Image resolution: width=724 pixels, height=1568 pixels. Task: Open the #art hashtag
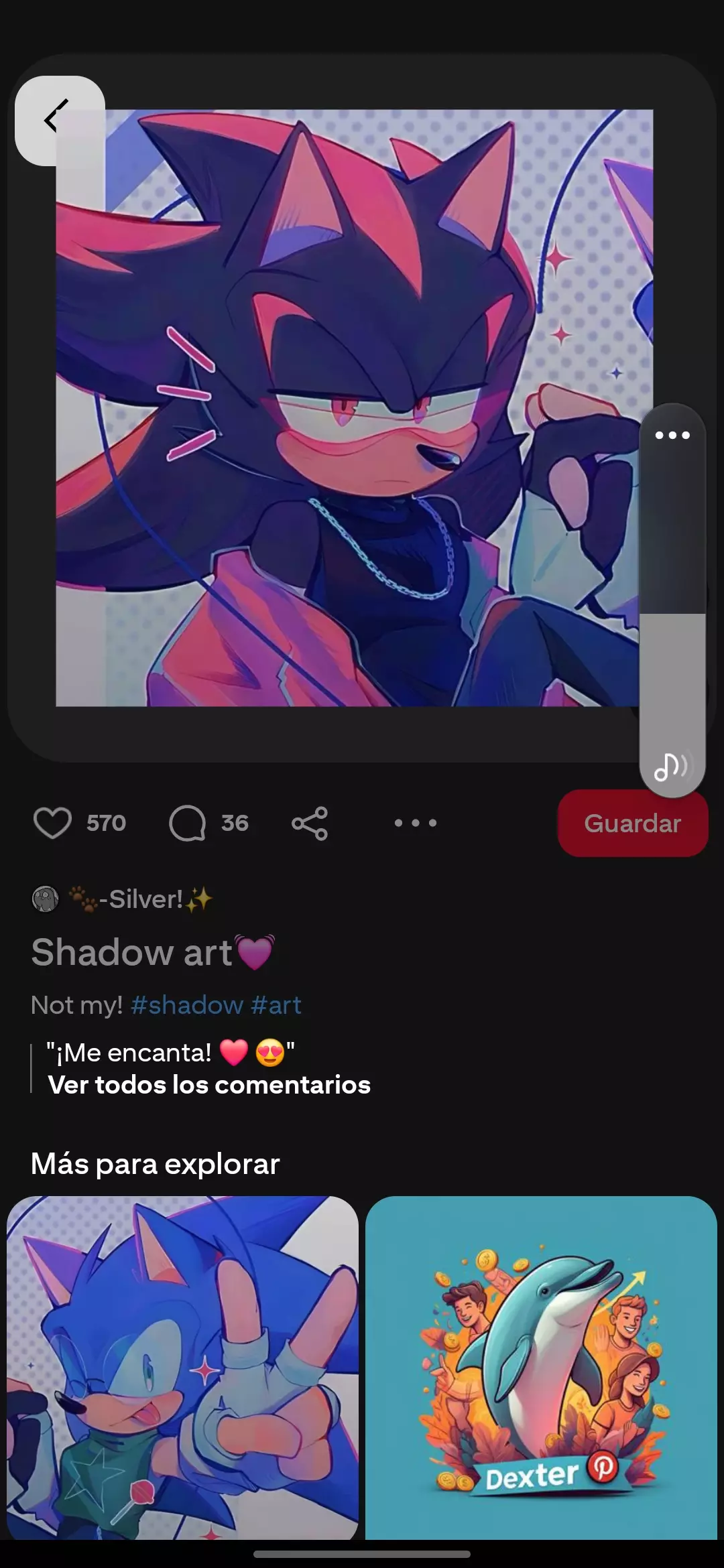276,1005
